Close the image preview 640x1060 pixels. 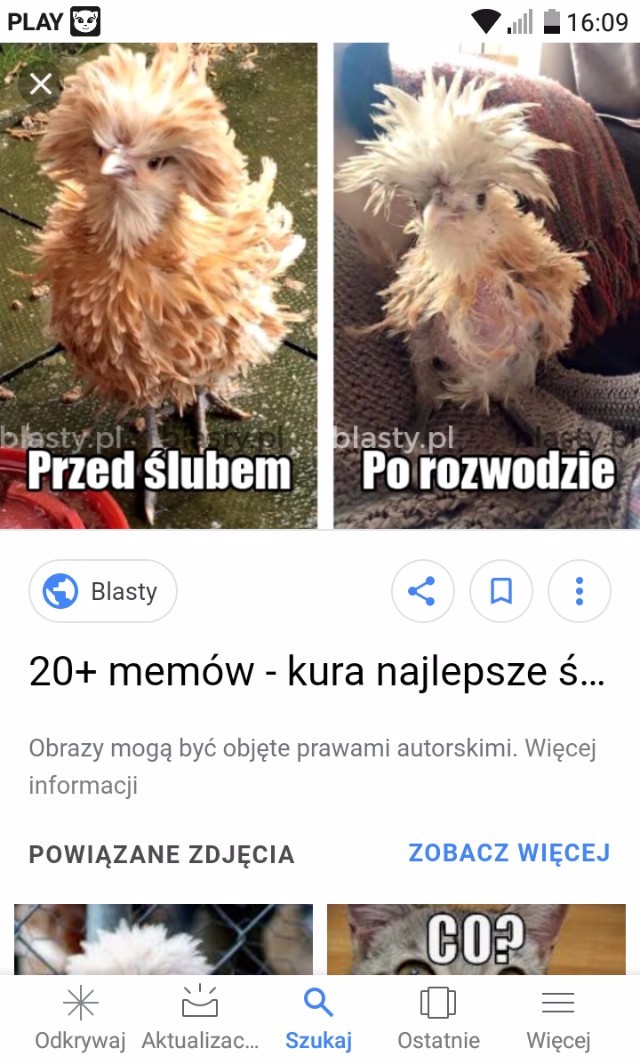click(x=41, y=84)
